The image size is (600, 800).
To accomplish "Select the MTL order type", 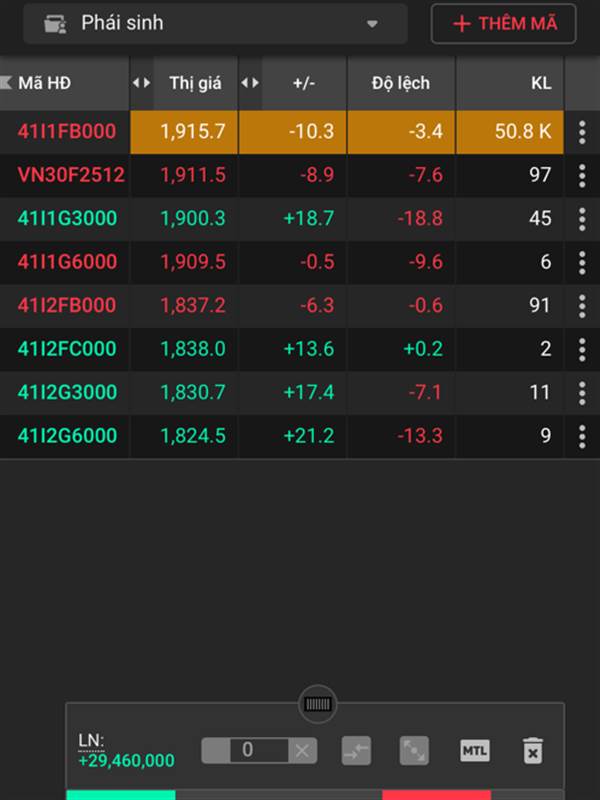I will tap(475, 750).
